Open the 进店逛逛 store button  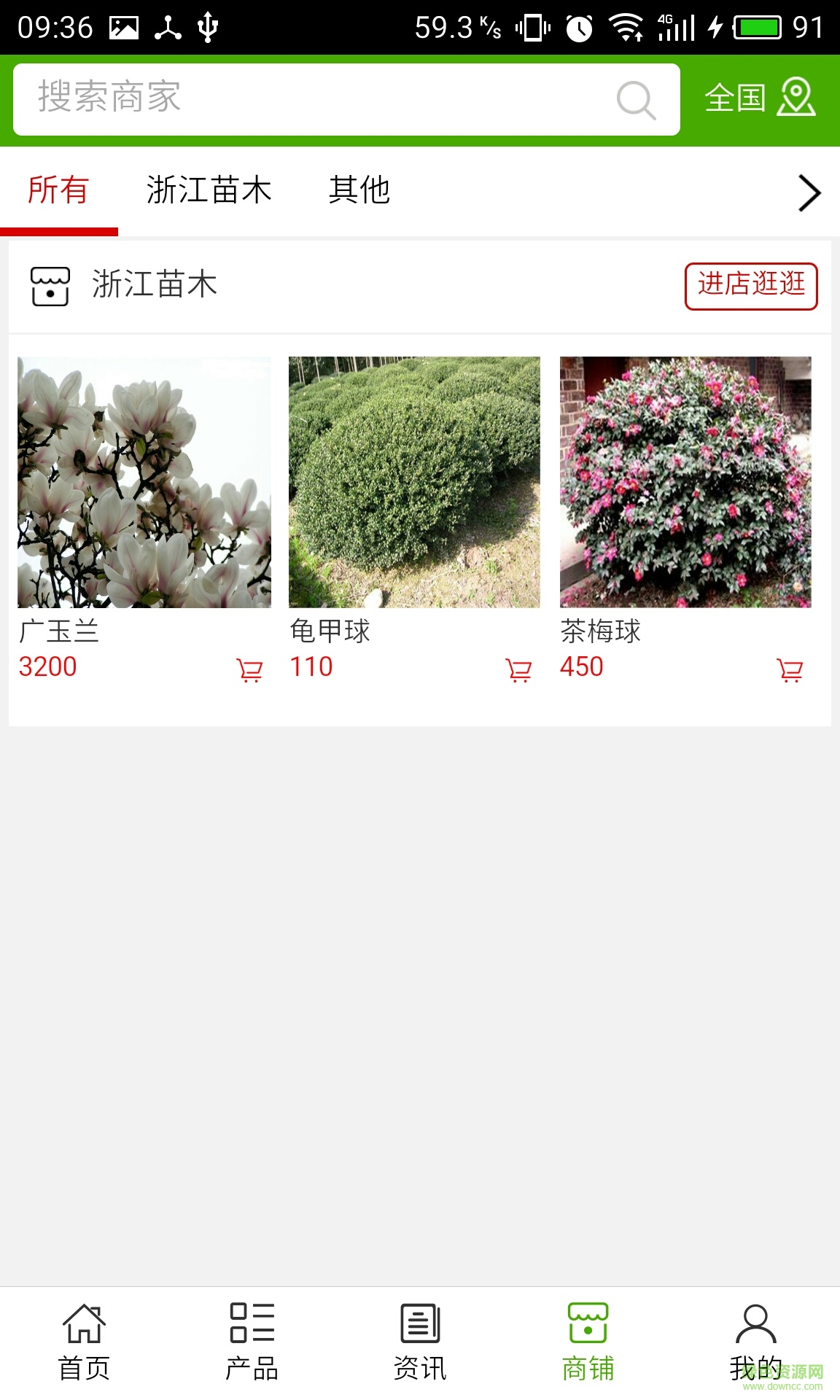coord(751,284)
